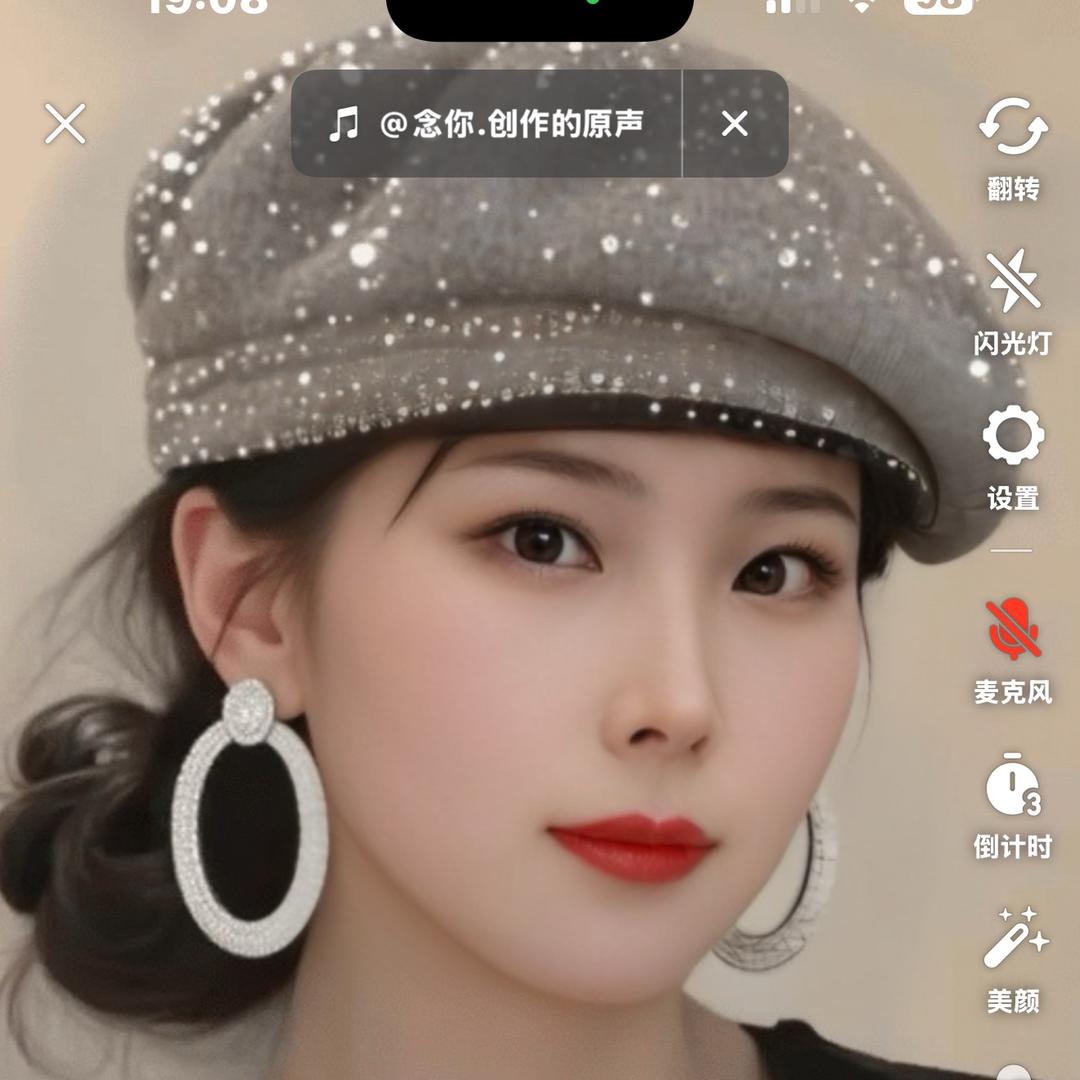This screenshot has width=1080, height=1080.
Task: Close the camera recording screen
Action: 65,124
